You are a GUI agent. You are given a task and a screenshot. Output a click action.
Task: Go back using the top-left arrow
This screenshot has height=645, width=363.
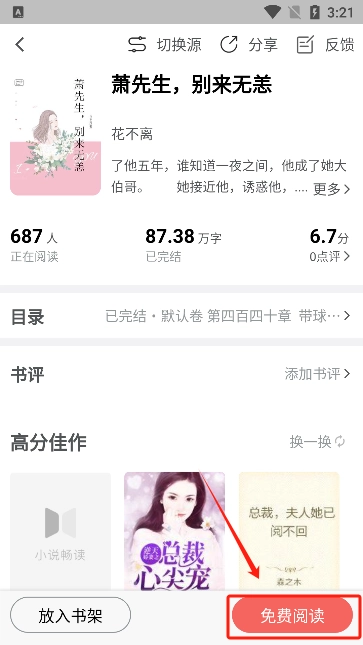coord(20,44)
